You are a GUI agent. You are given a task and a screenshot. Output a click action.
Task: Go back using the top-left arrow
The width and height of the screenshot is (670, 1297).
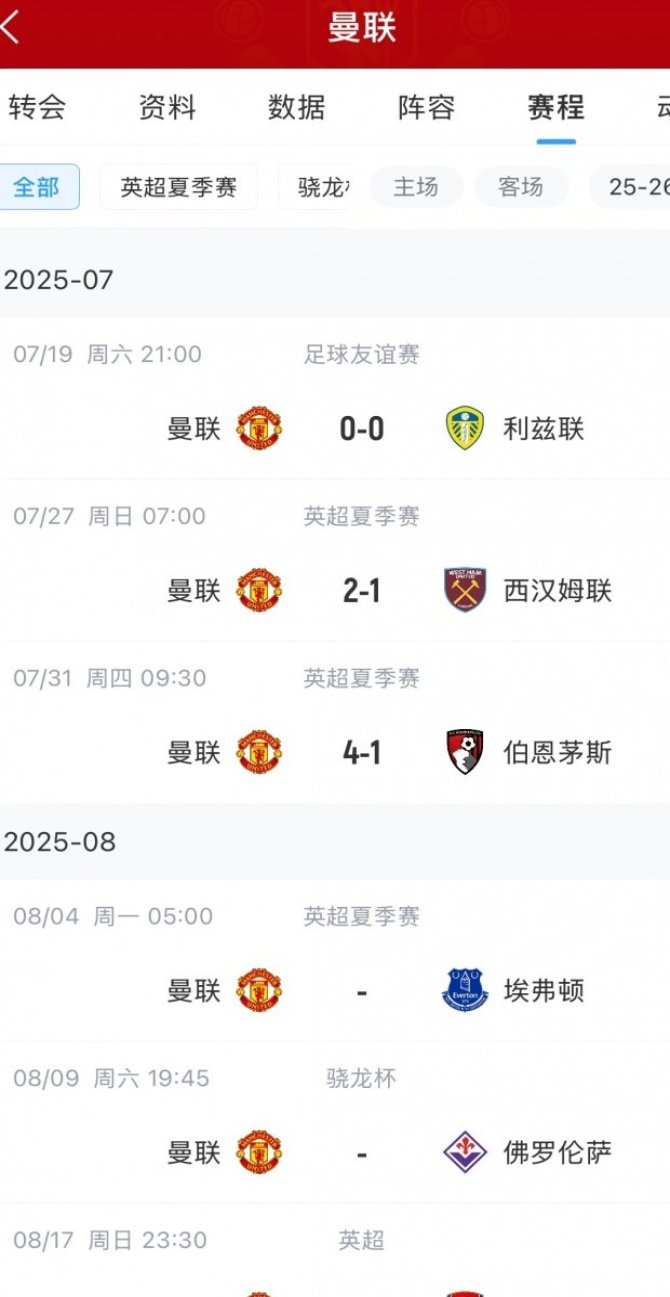coord(10,27)
